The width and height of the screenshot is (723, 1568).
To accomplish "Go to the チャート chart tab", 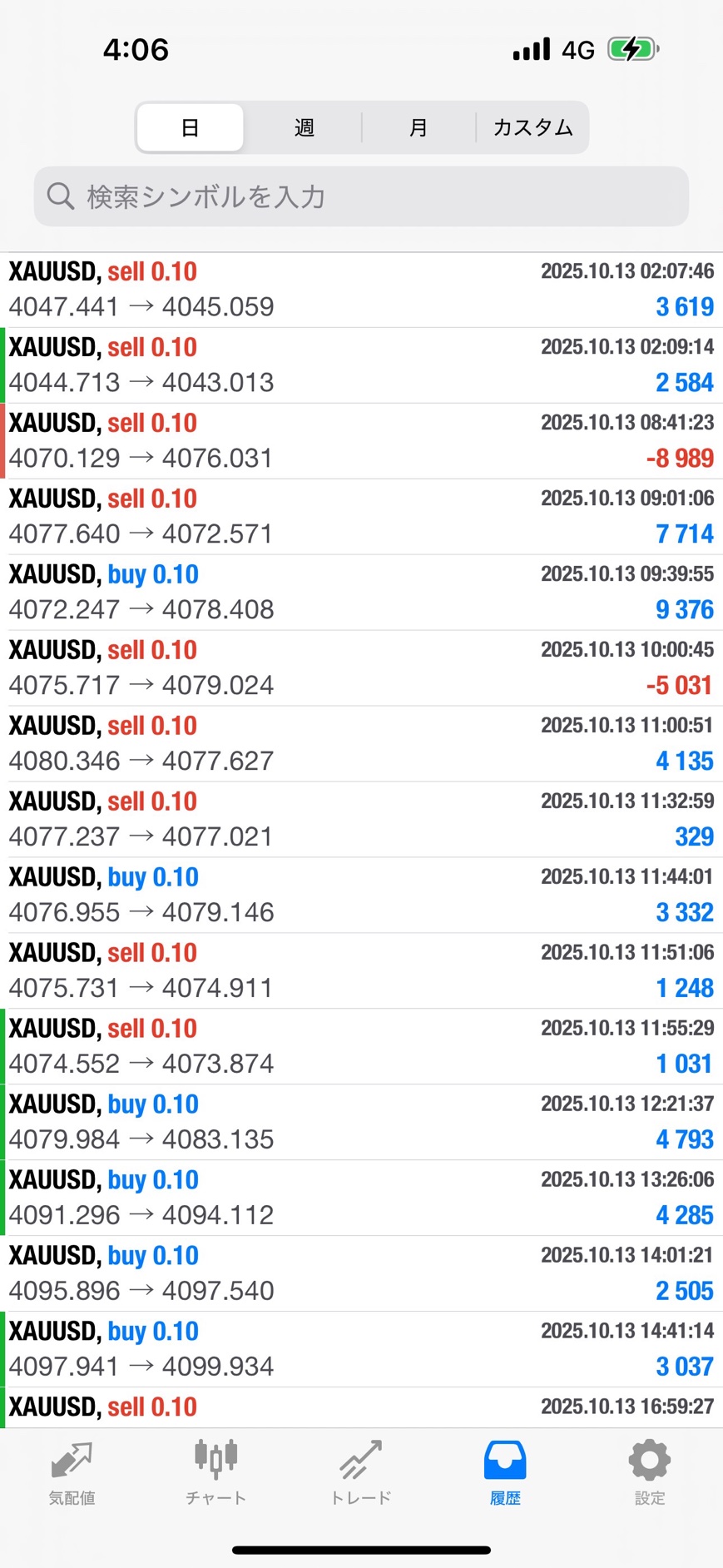I will point(215,1473).
